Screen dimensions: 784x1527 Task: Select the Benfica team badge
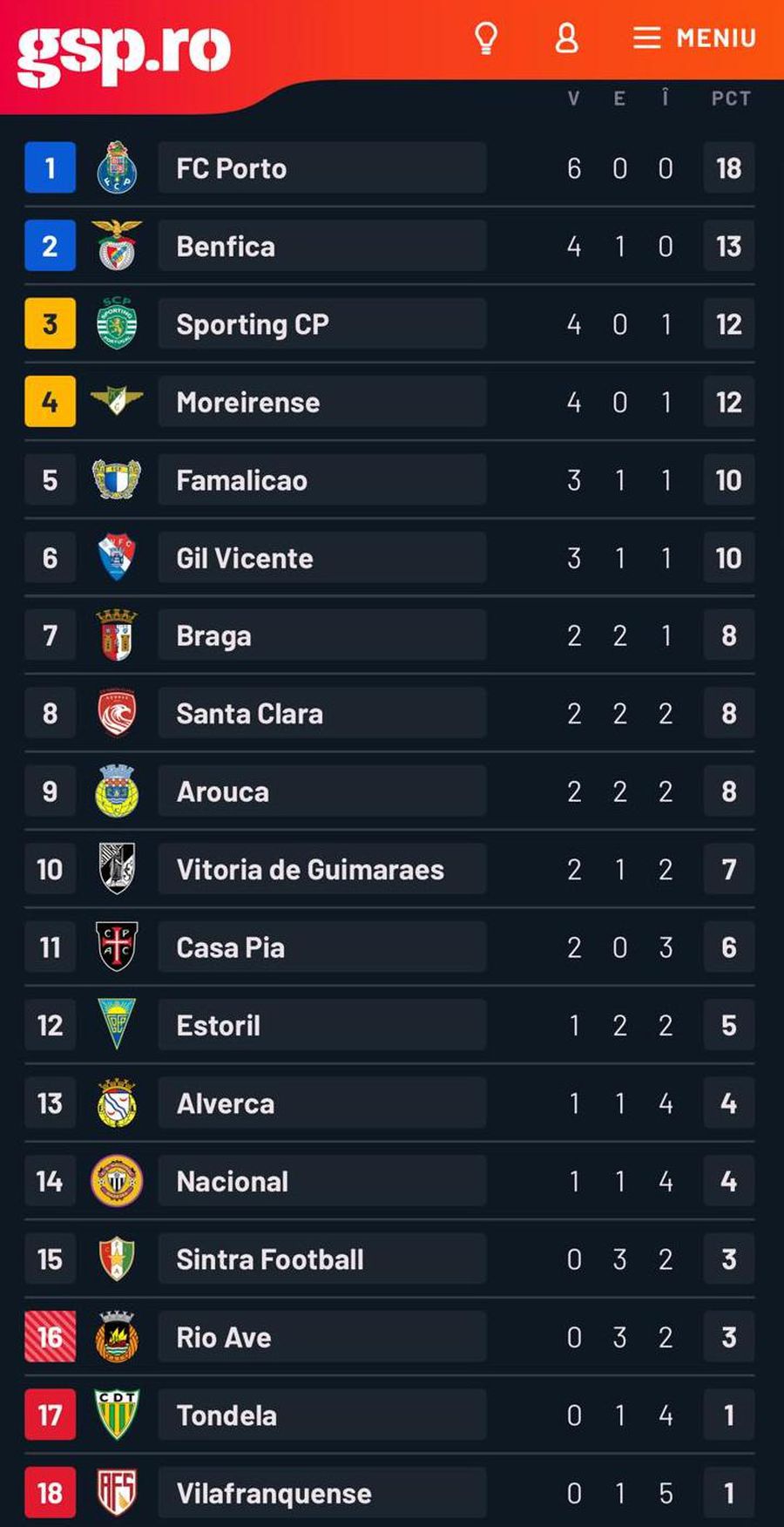(118, 246)
